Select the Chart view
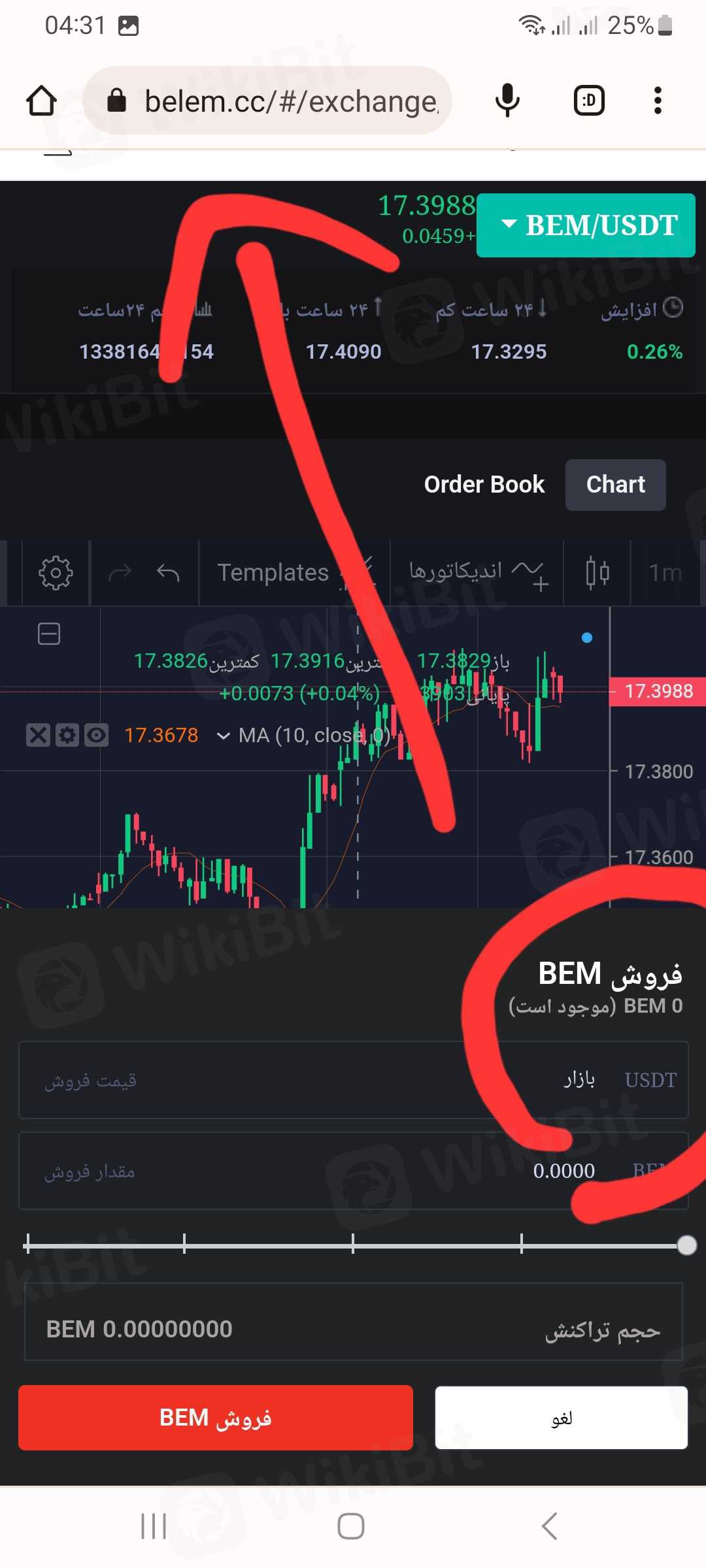The image size is (706, 1568). [x=615, y=484]
